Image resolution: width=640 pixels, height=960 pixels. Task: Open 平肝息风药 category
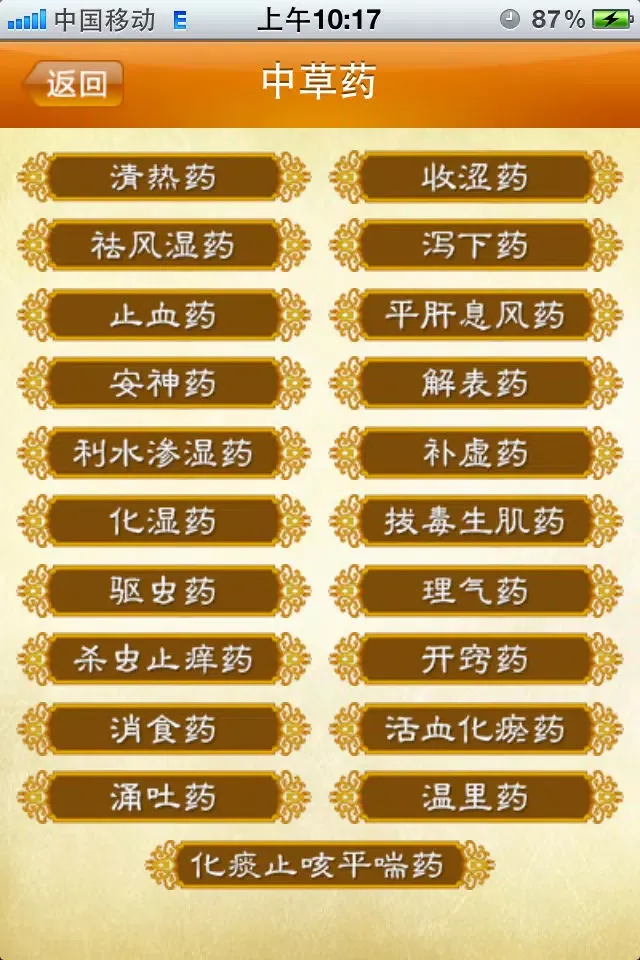click(475, 315)
